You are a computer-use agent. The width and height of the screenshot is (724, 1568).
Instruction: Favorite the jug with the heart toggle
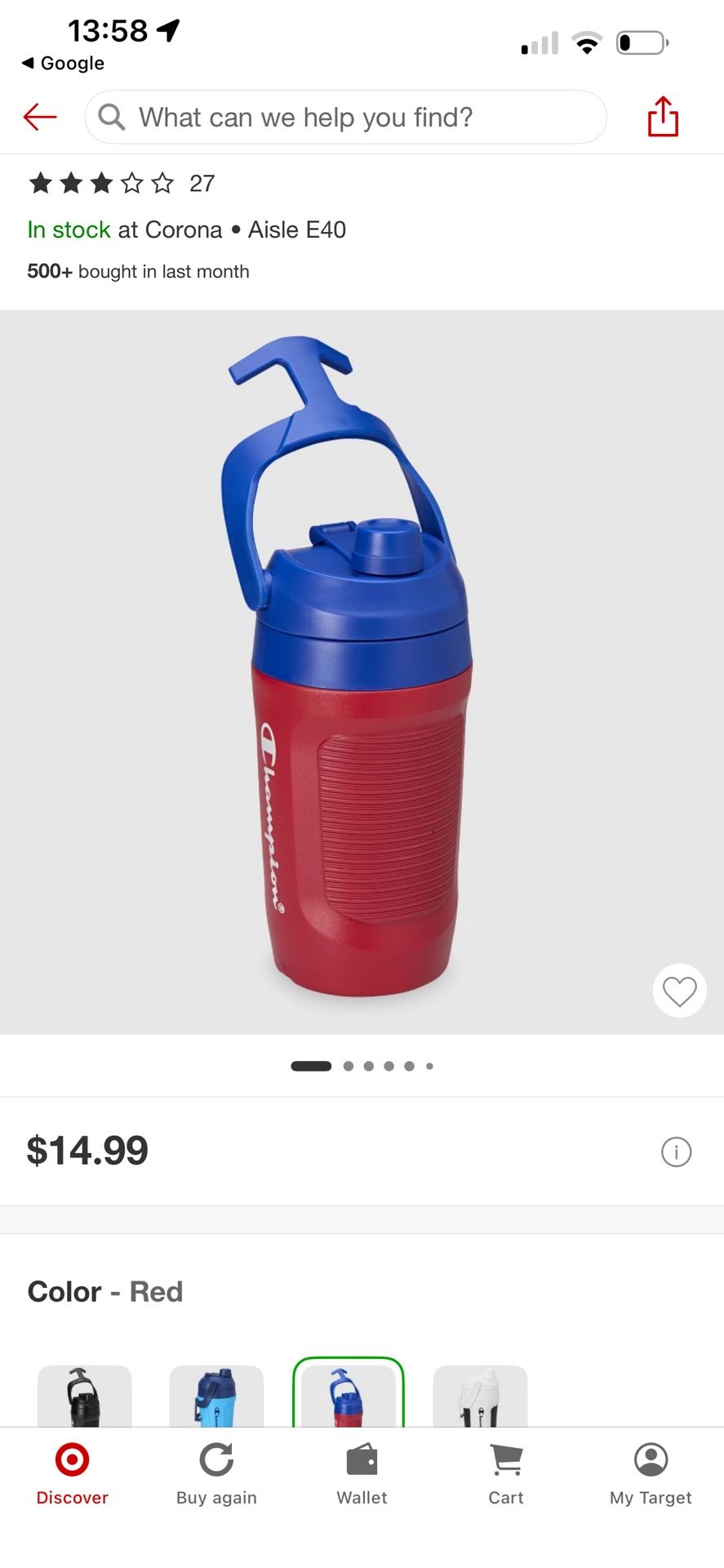click(x=679, y=990)
